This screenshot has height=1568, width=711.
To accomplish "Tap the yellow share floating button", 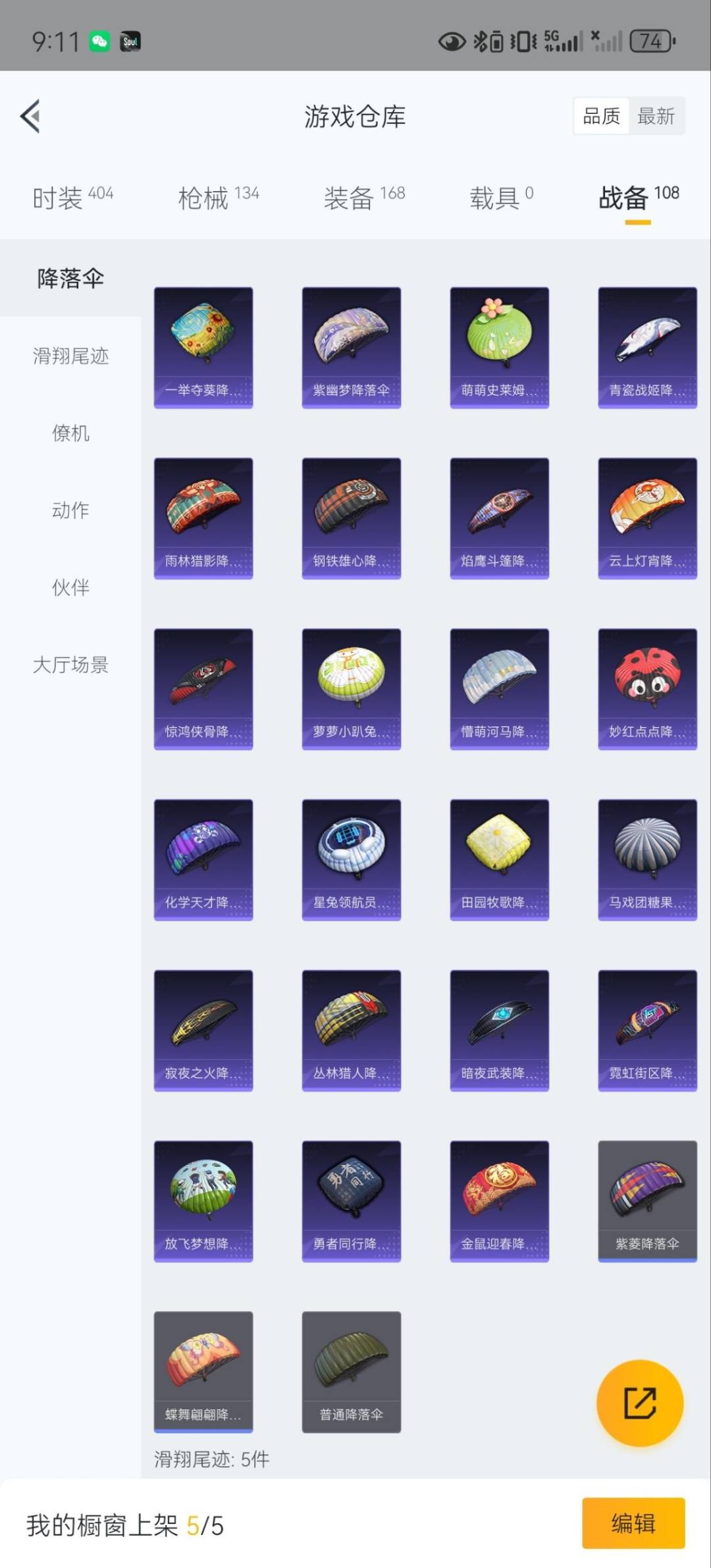I will point(639,1403).
